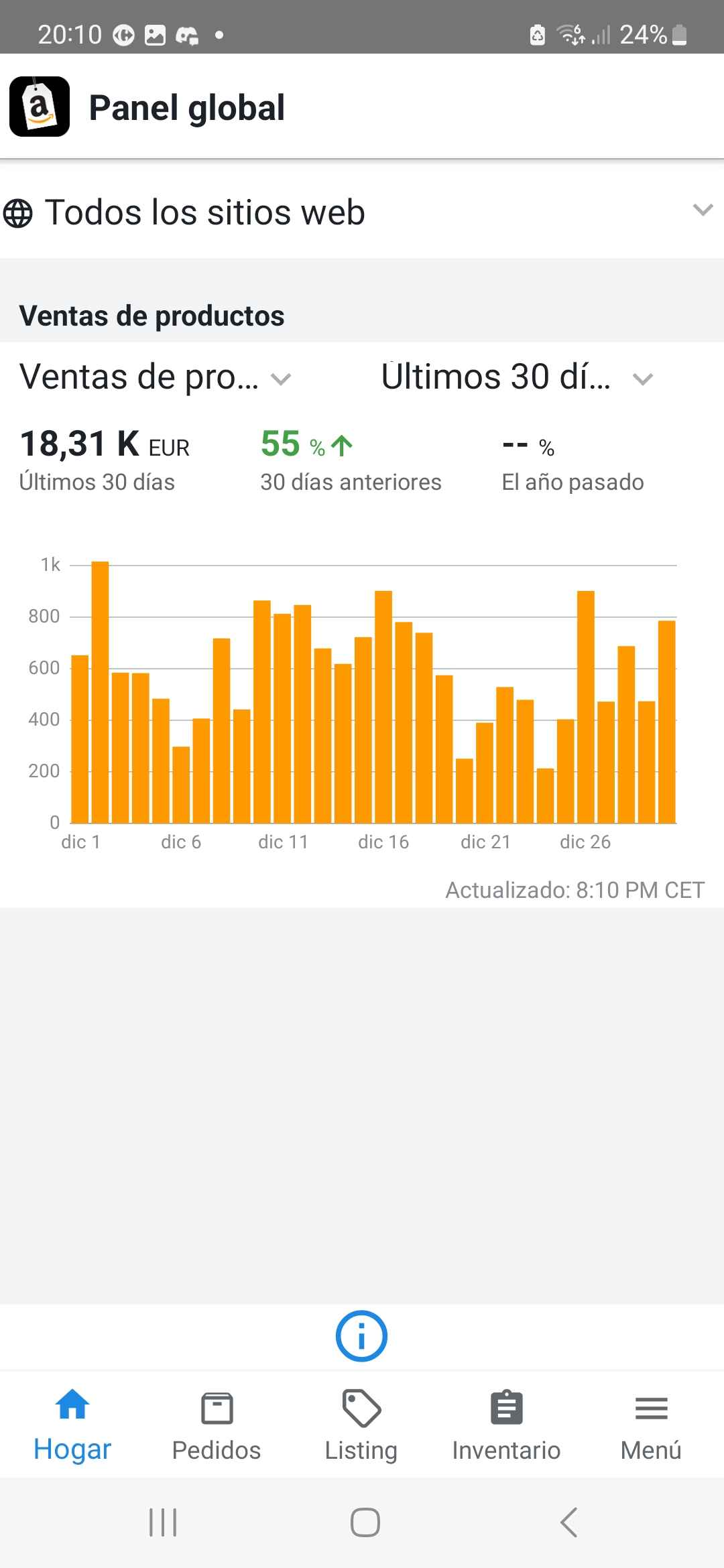Open the Pedidos tab
Screen dimensions: 724x1568
217,1425
